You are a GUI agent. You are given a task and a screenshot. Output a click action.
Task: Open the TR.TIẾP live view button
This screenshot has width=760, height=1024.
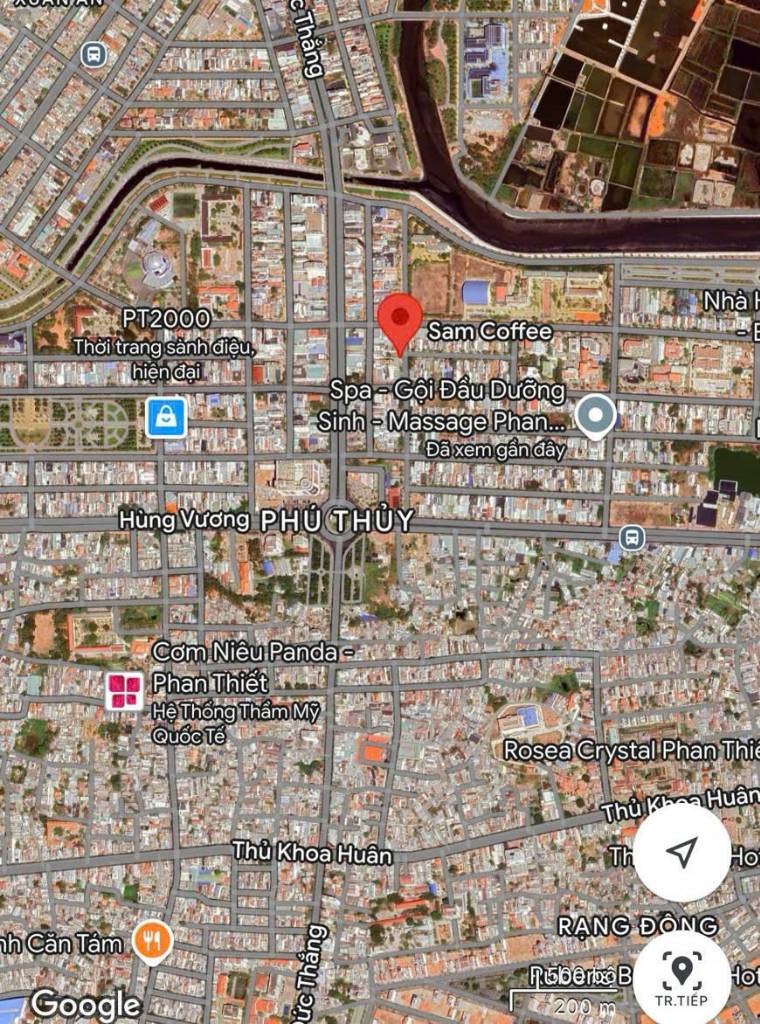(681, 976)
